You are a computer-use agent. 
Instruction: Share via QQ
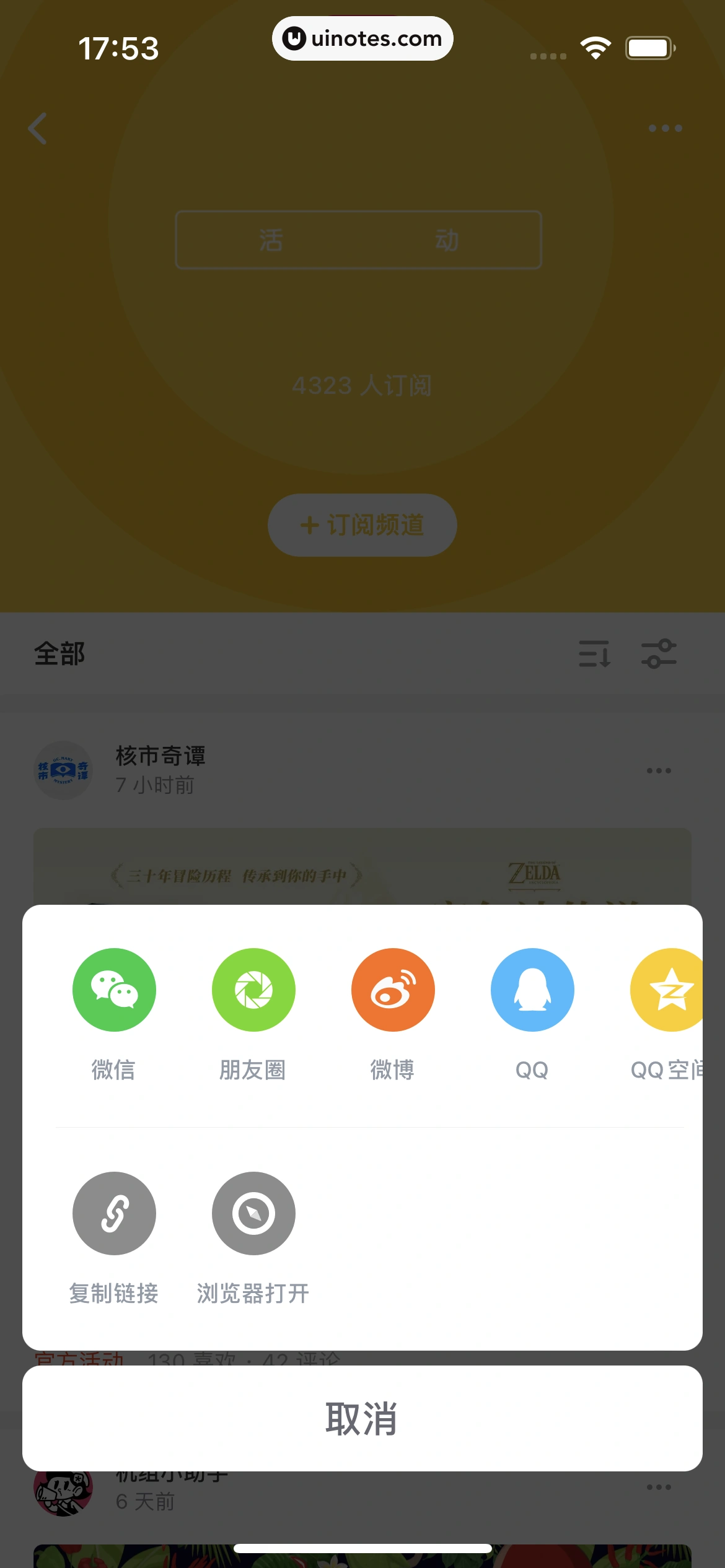coord(532,990)
